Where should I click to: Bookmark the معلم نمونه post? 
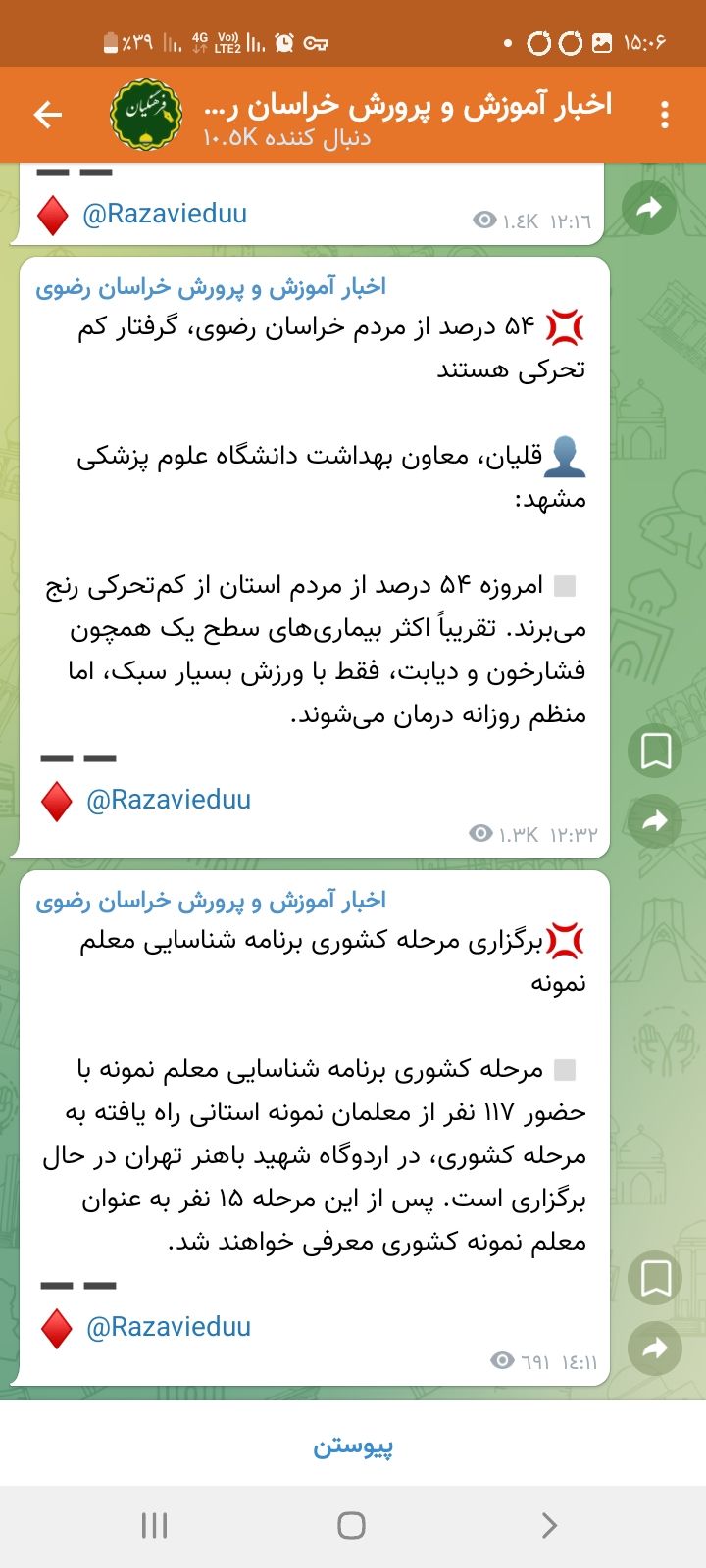pyautogui.click(x=654, y=1278)
